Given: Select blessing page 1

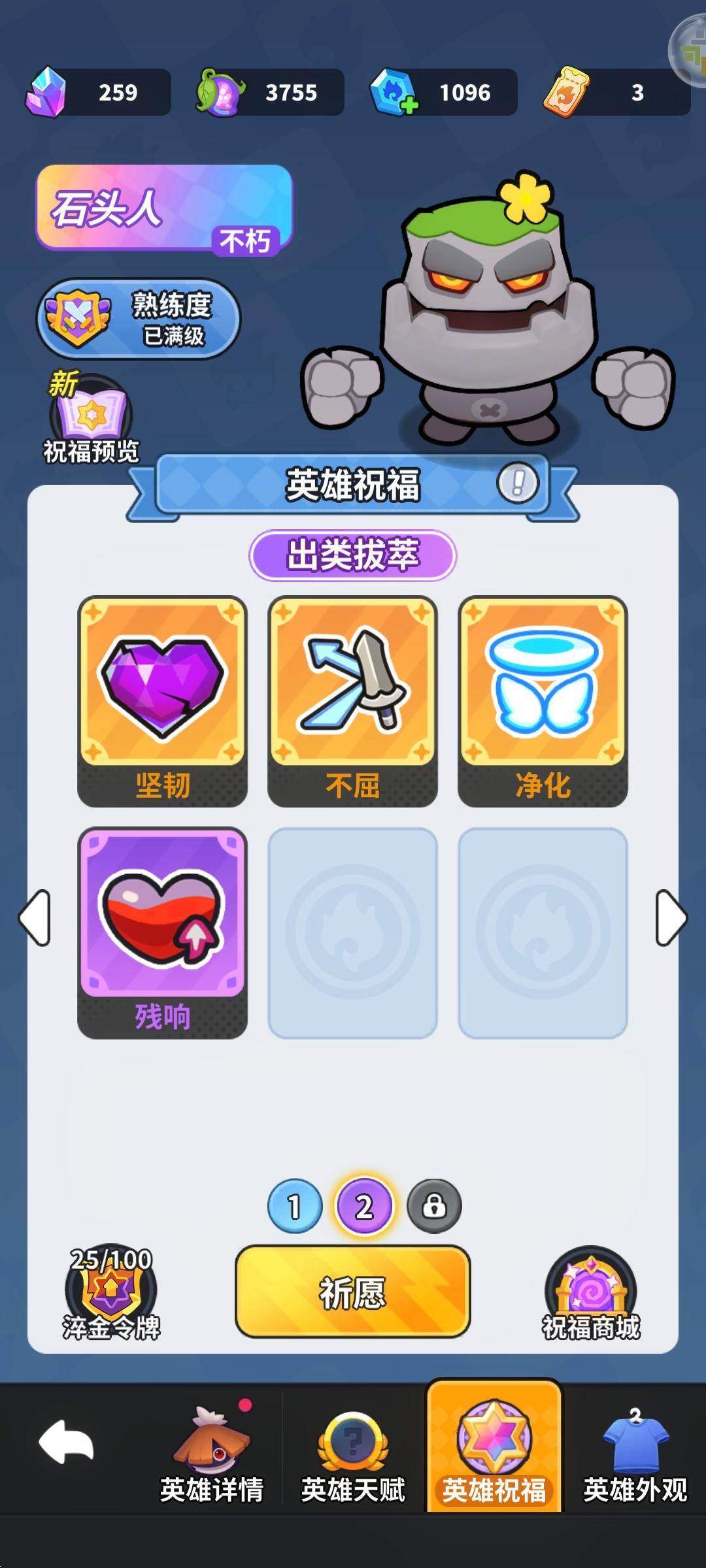Looking at the screenshot, I should [x=295, y=1205].
